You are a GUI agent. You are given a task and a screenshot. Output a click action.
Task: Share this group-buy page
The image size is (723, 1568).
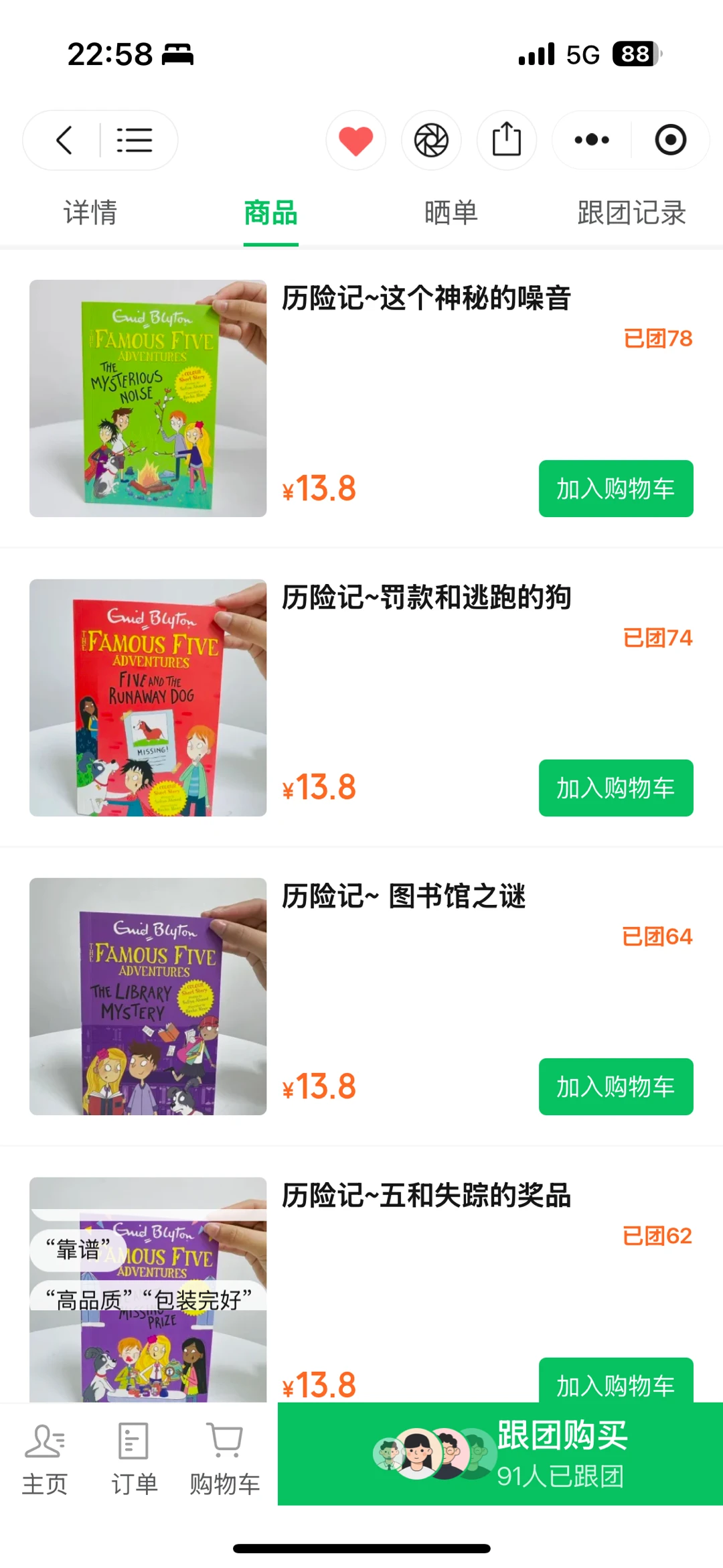coord(506,140)
